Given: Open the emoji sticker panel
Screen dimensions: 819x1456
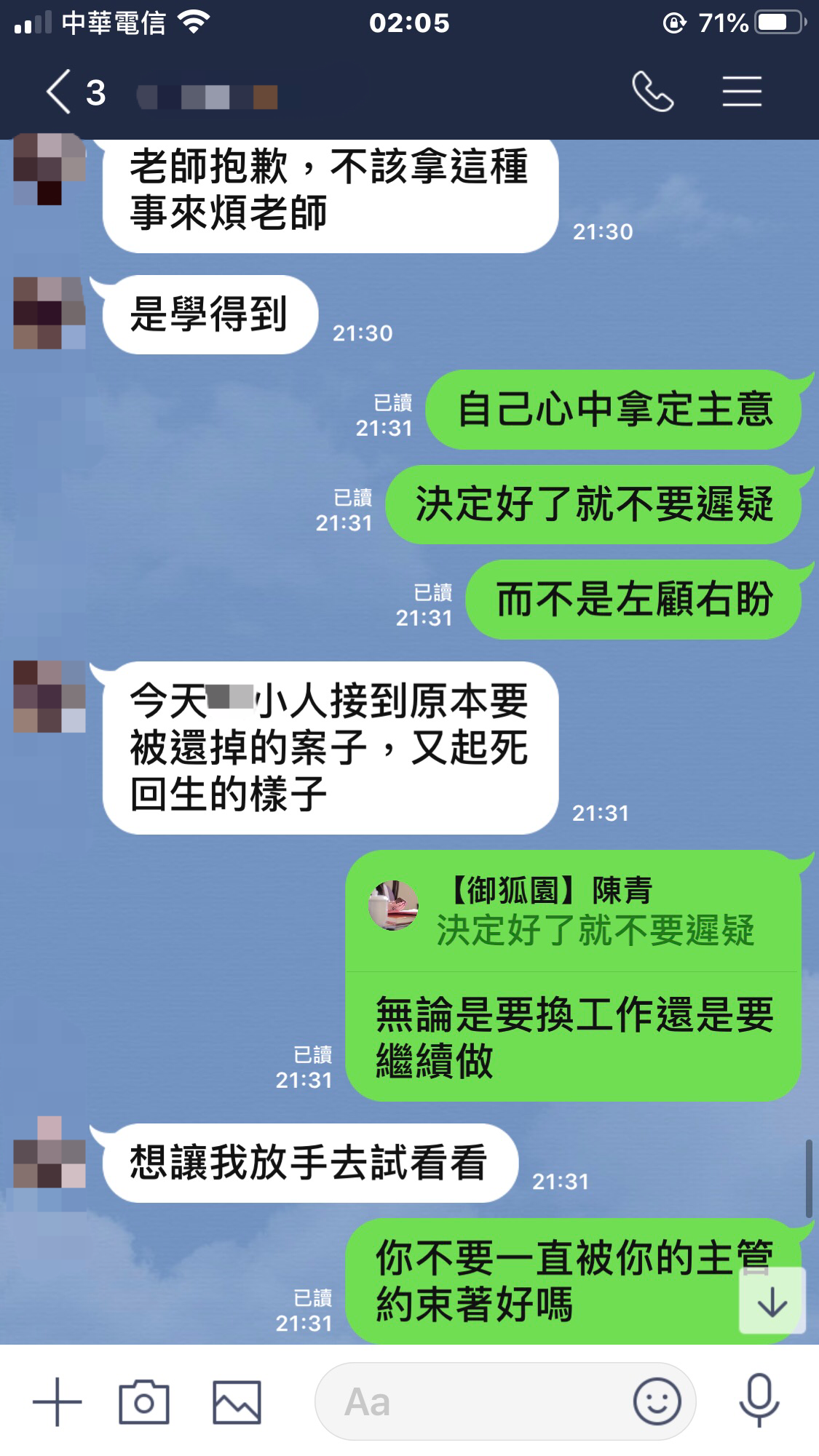Looking at the screenshot, I should (657, 1402).
